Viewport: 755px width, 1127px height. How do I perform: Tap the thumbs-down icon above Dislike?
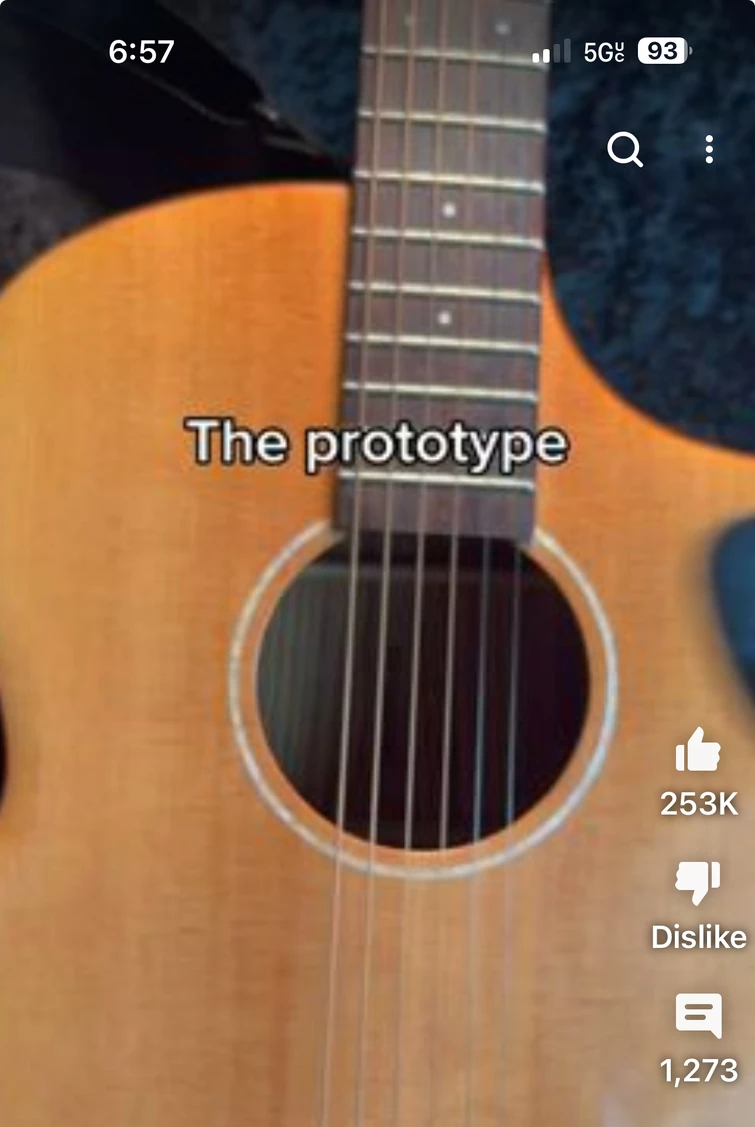(x=697, y=885)
